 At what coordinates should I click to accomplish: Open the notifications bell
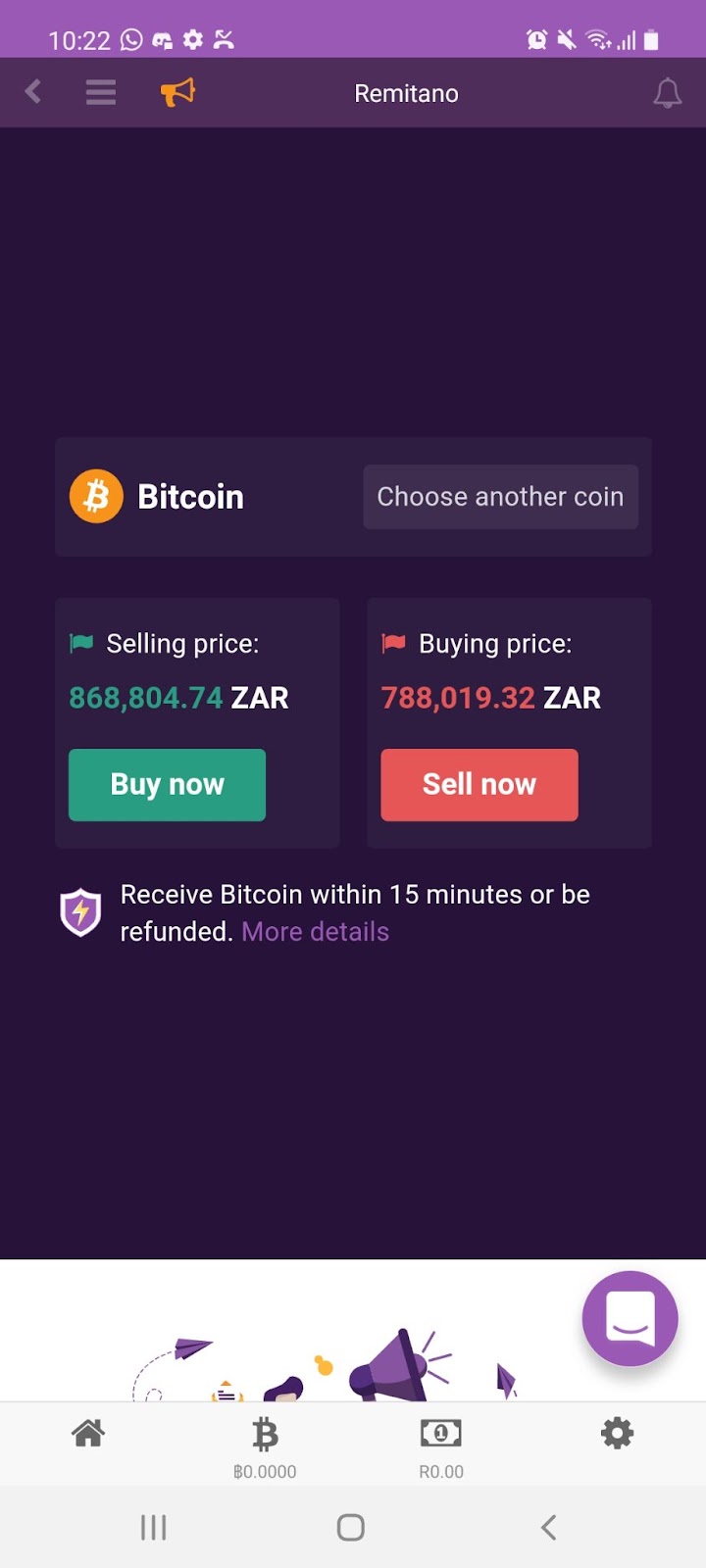(x=667, y=93)
